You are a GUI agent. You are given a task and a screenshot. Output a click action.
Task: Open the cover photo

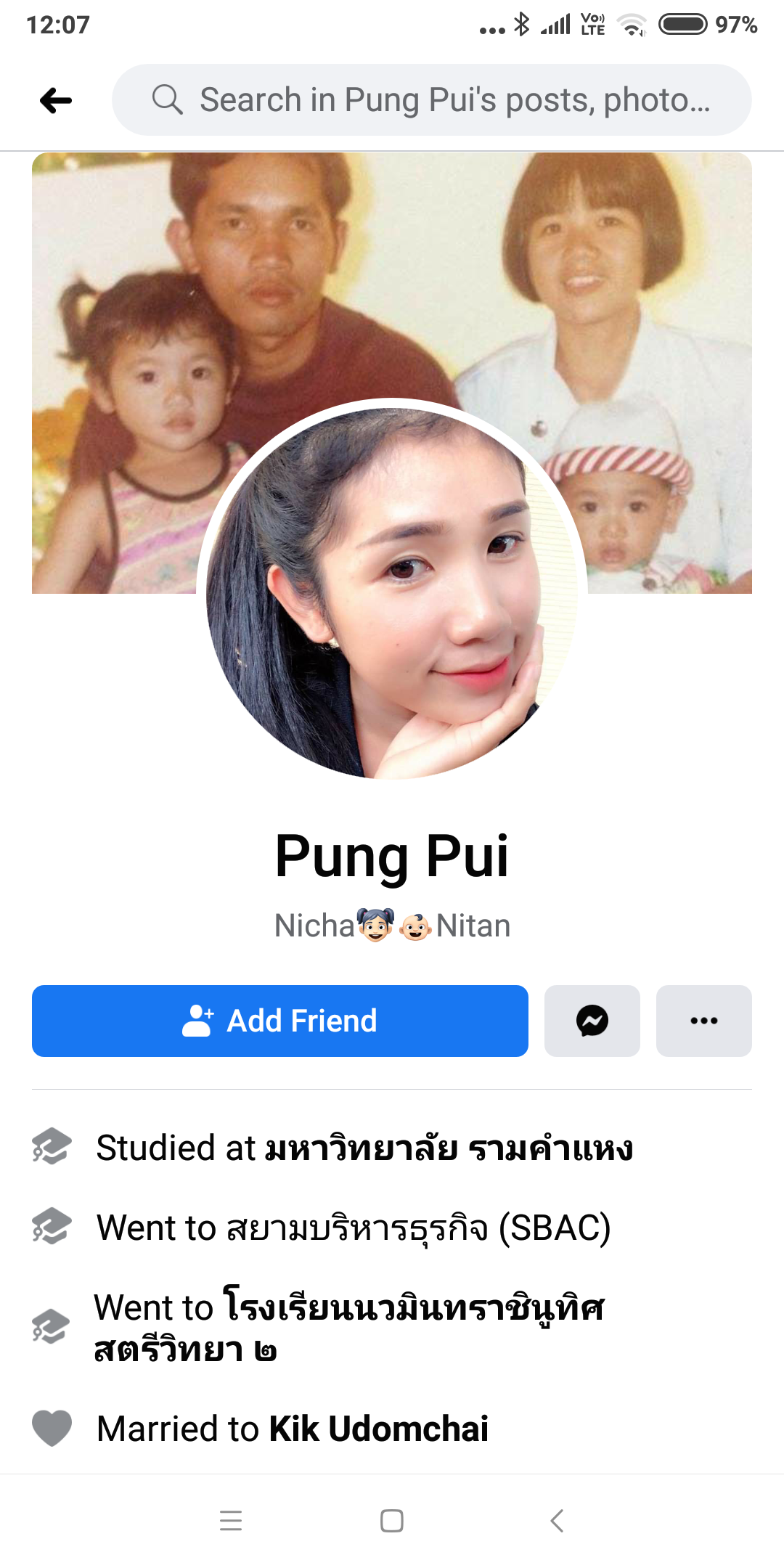[392, 276]
